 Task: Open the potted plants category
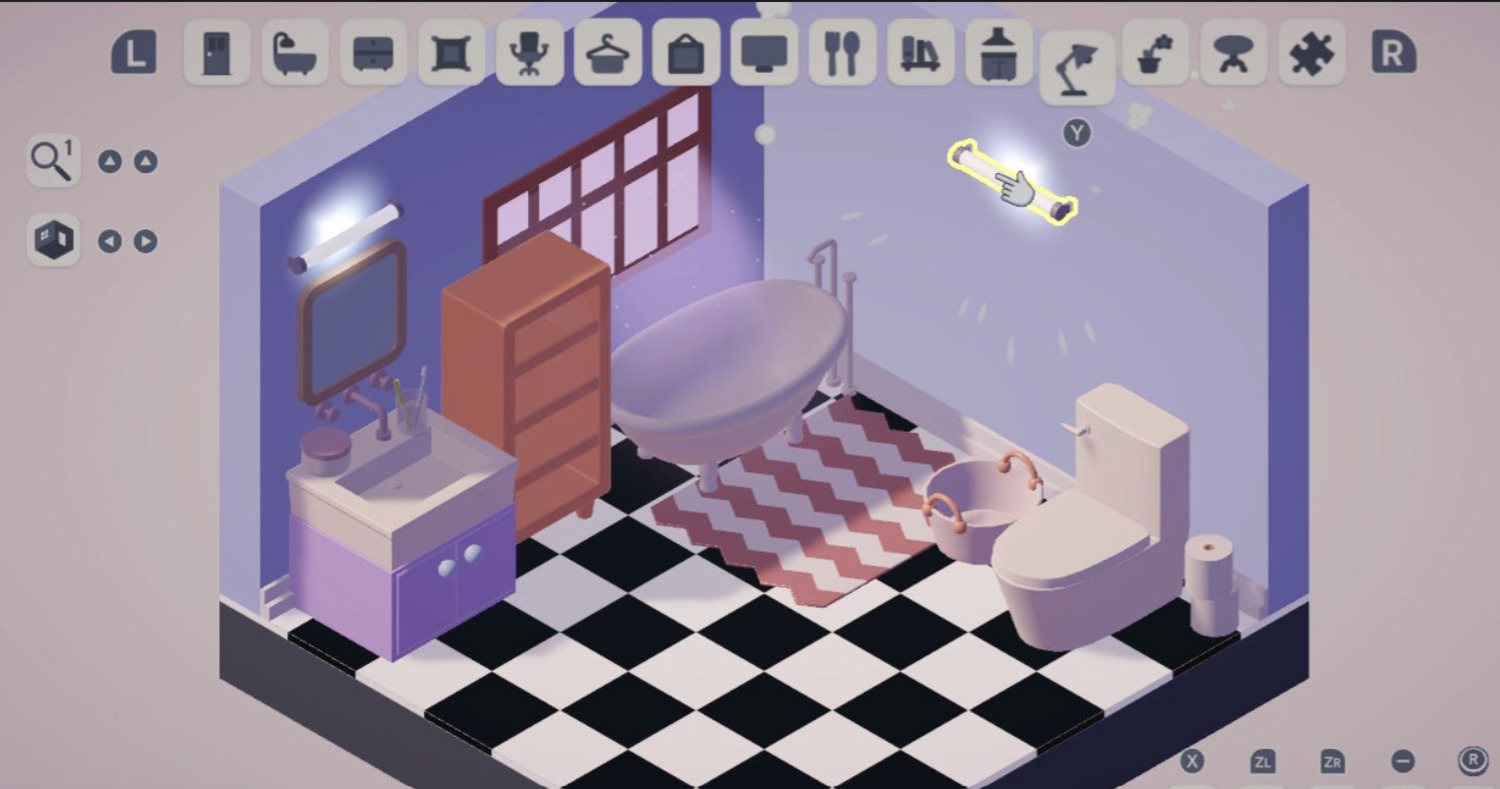pos(1155,53)
